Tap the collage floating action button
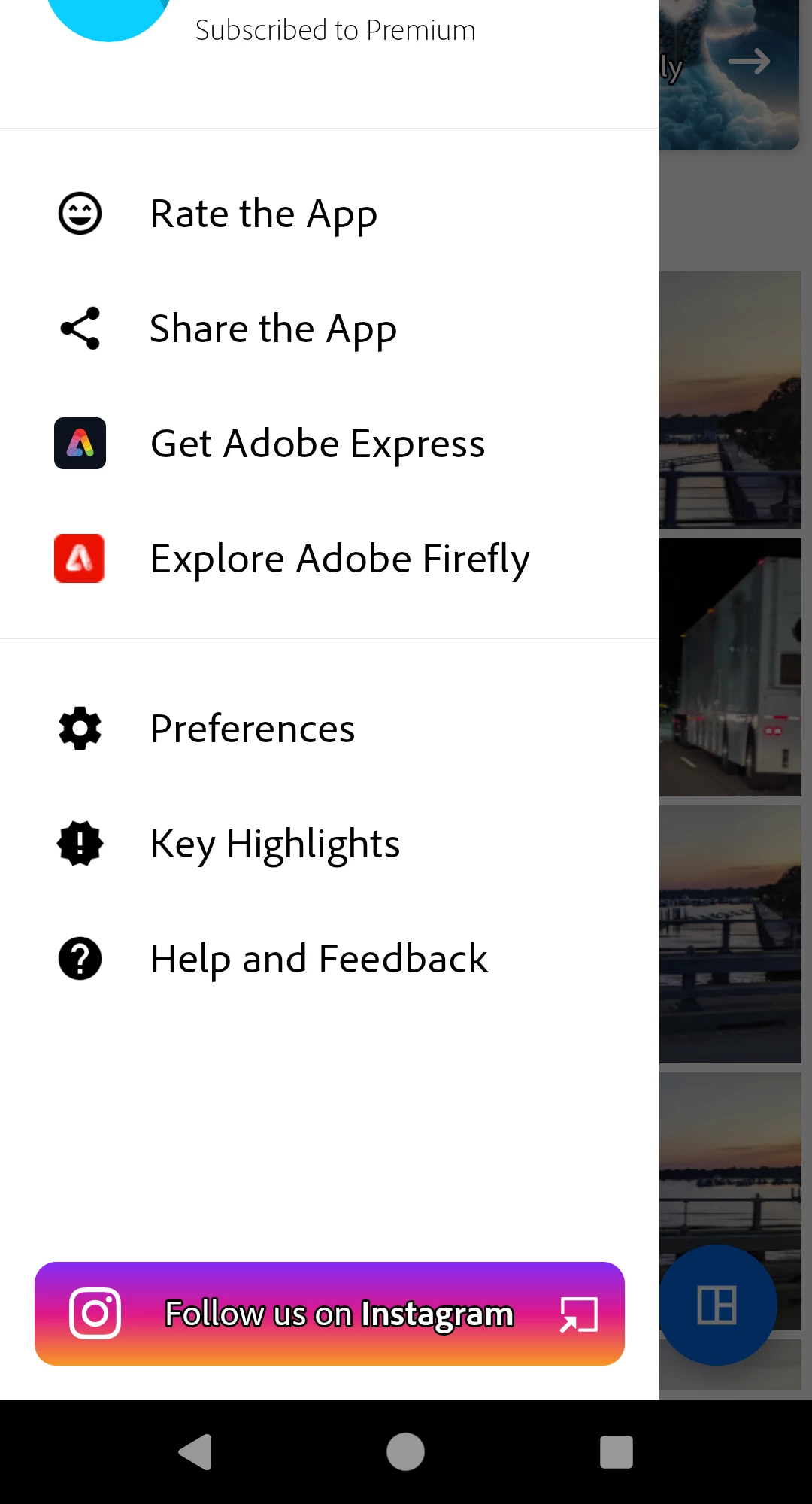The height and width of the screenshot is (1504, 812). (717, 1305)
